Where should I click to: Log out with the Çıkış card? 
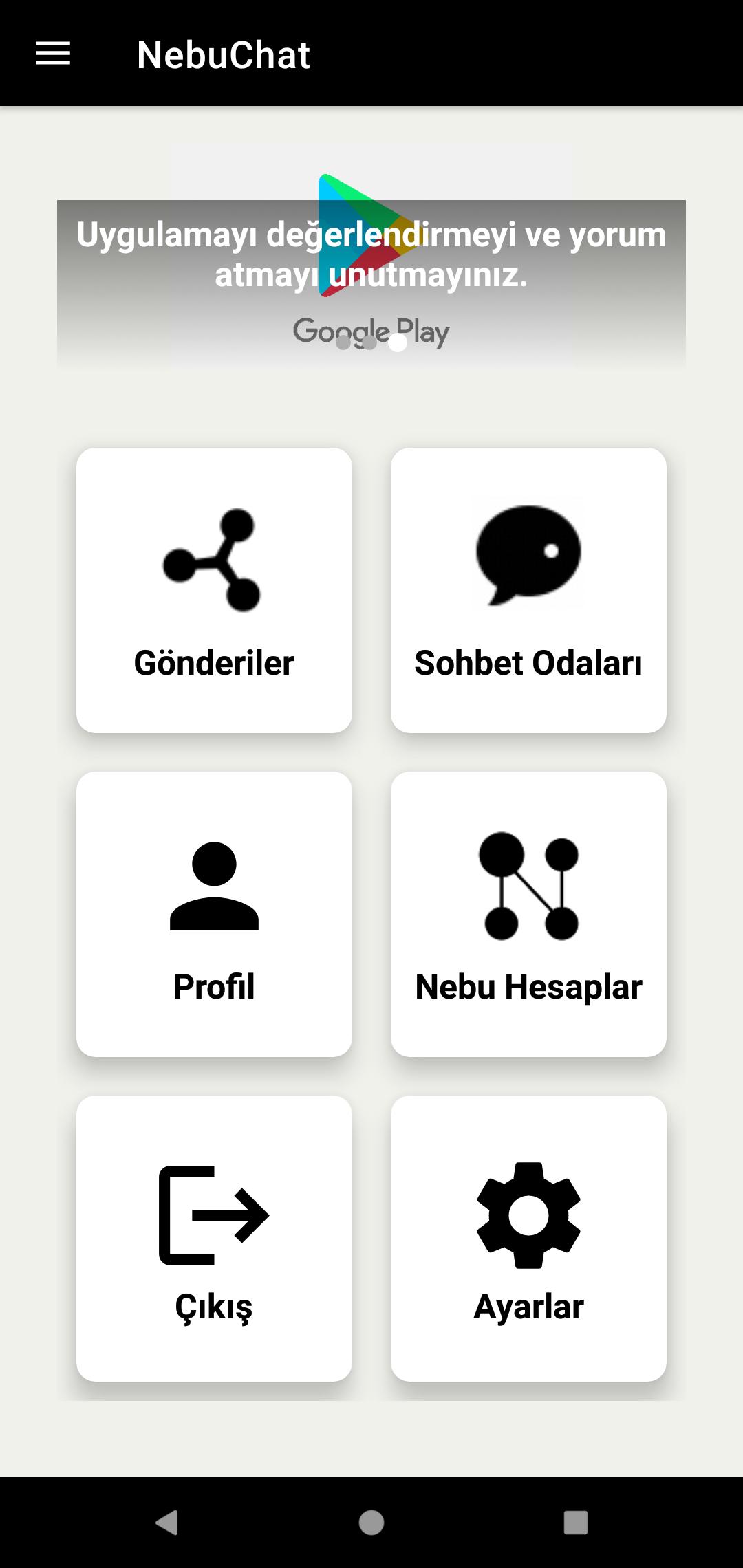[x=214, y=1238]
